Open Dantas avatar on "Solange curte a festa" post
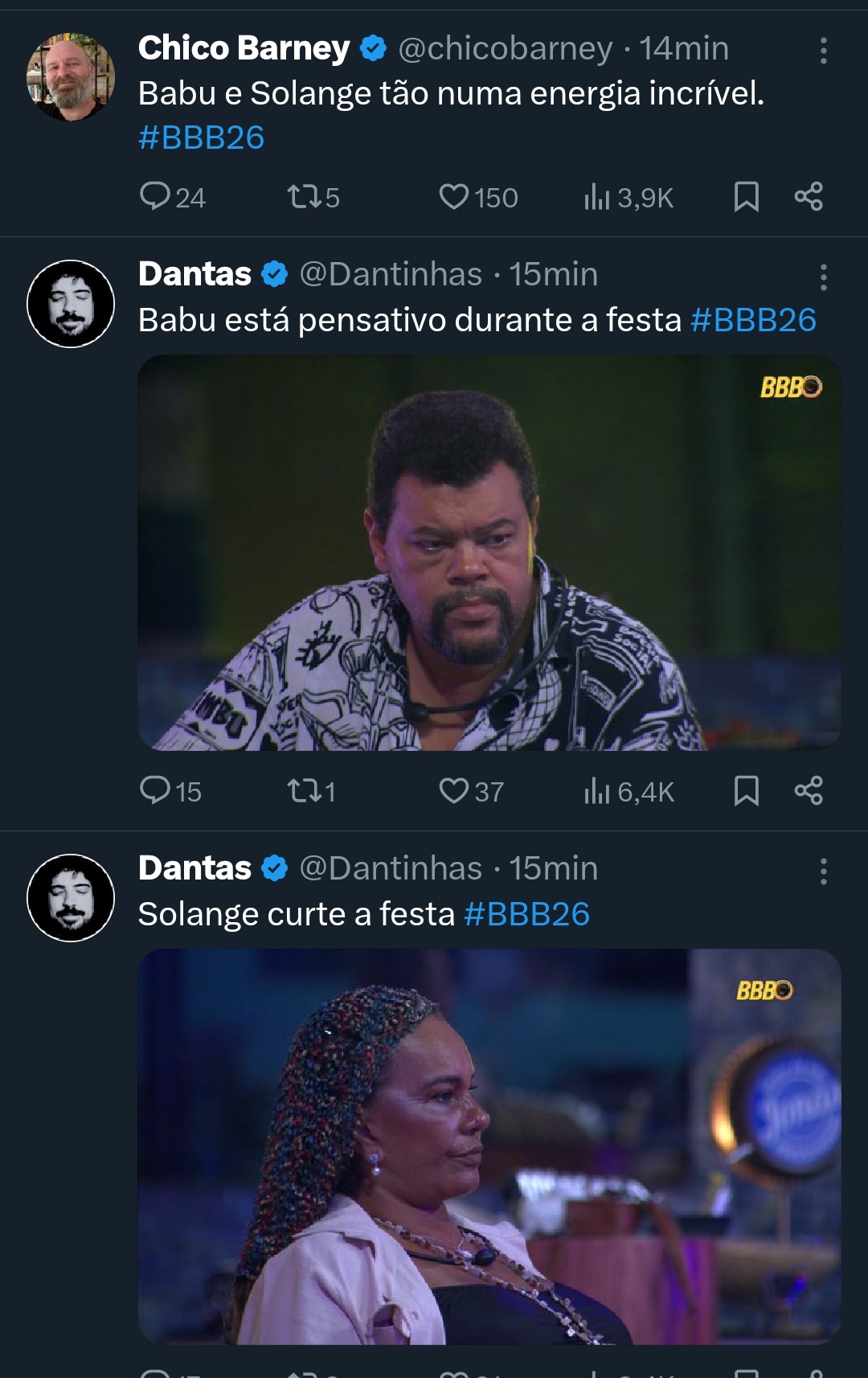 [71, 898]
